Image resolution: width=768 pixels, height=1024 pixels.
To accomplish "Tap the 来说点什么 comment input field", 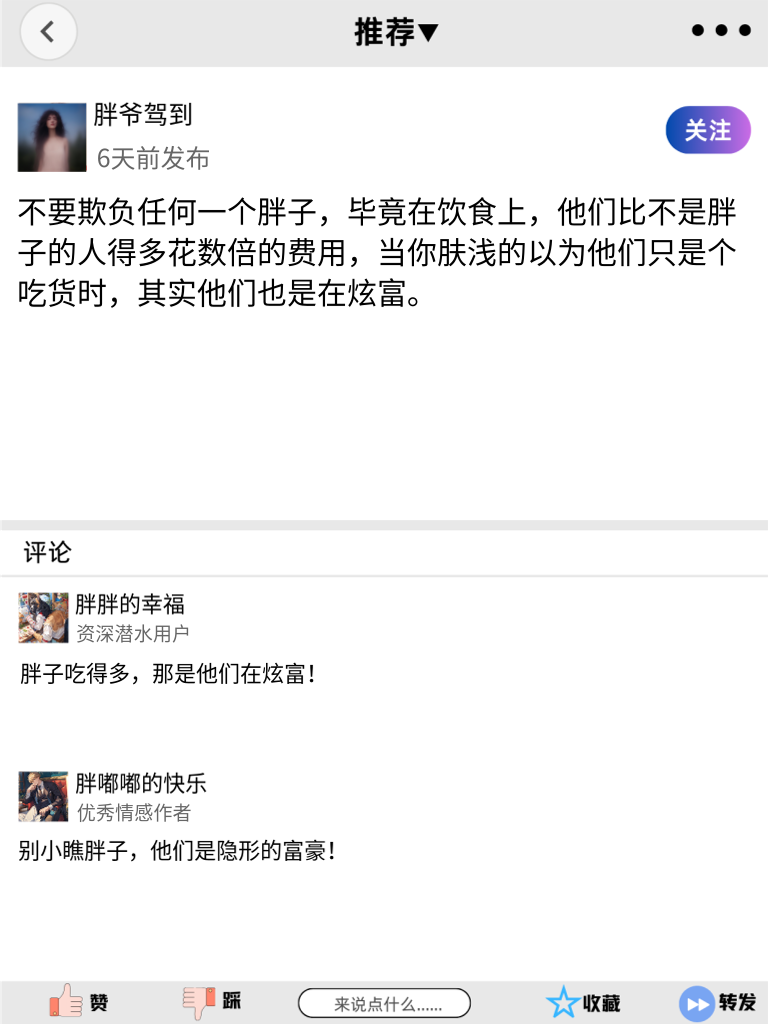I will 385,1001.
